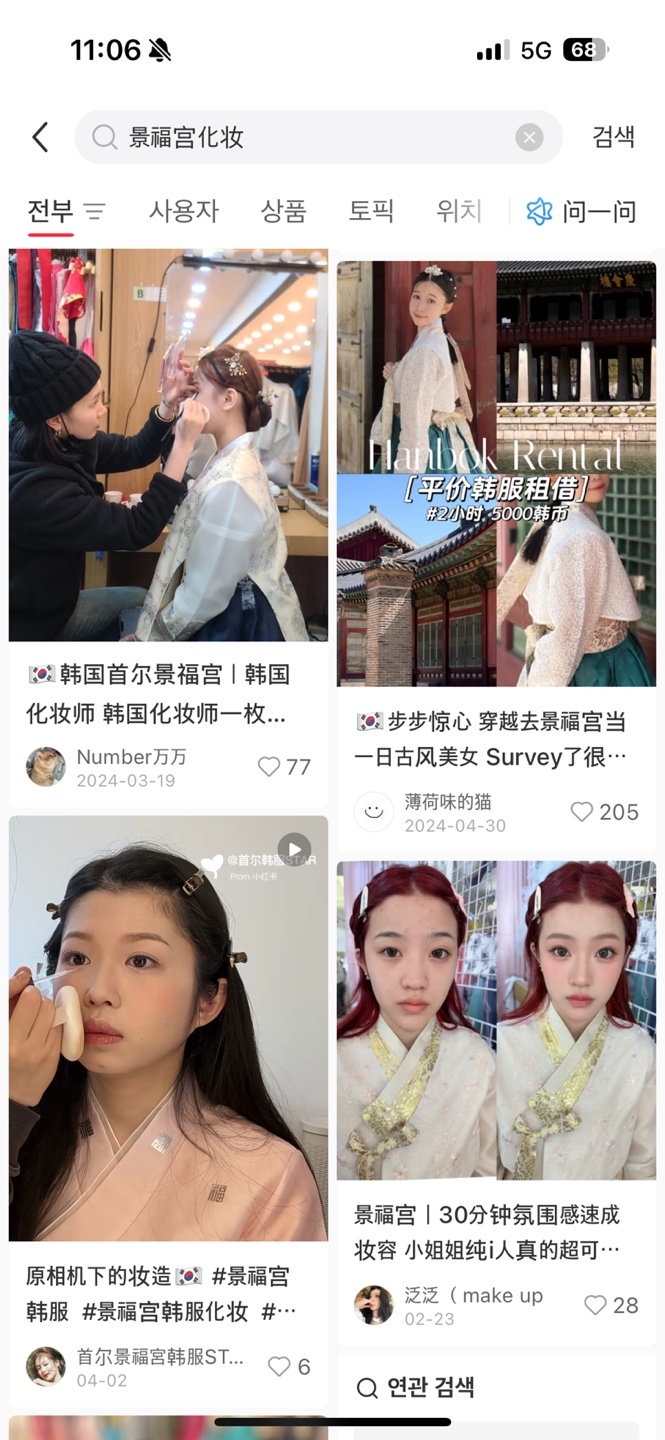Open the profile avatar of 薄荷味的猫
The image size is (665, 1440).
(x=373, y=812)
